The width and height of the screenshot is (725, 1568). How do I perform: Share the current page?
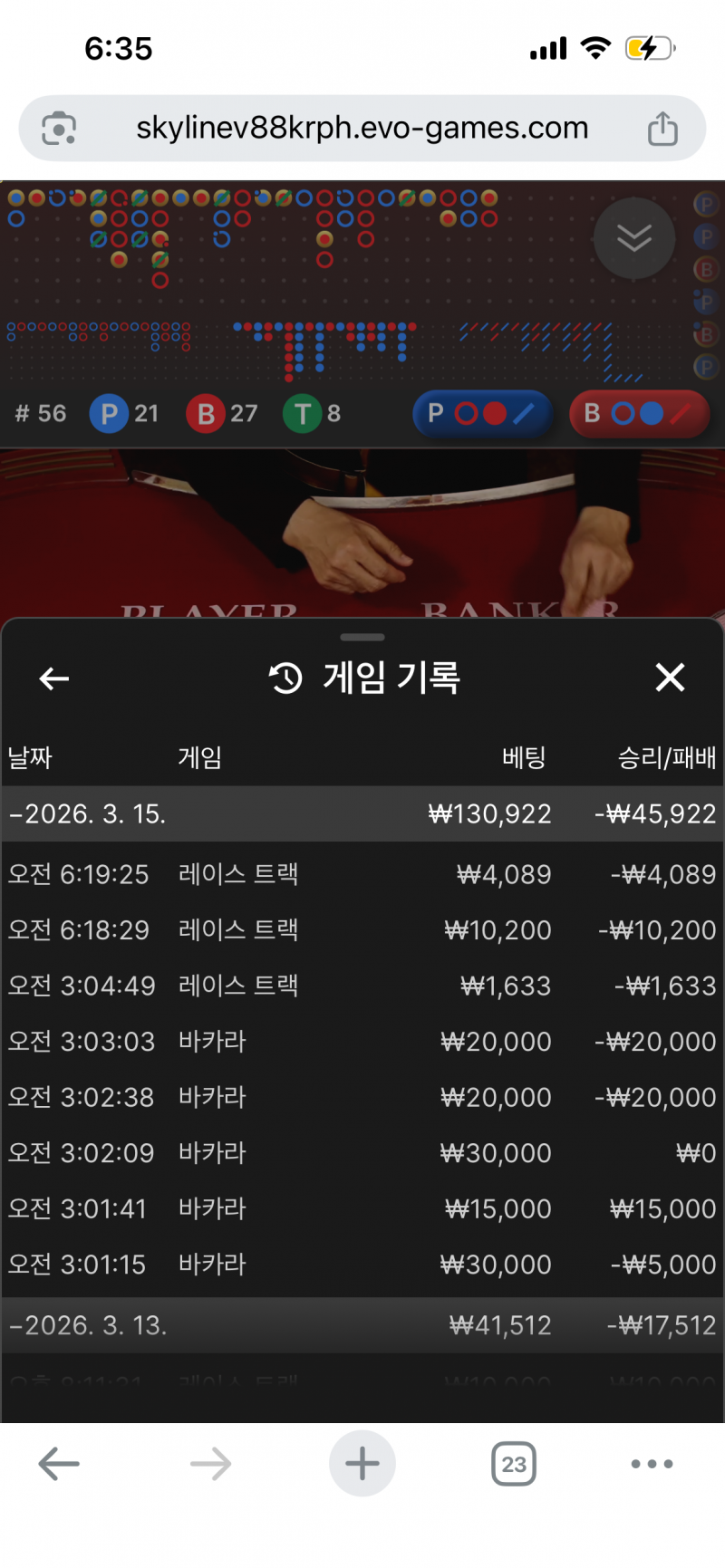[662, 129]
